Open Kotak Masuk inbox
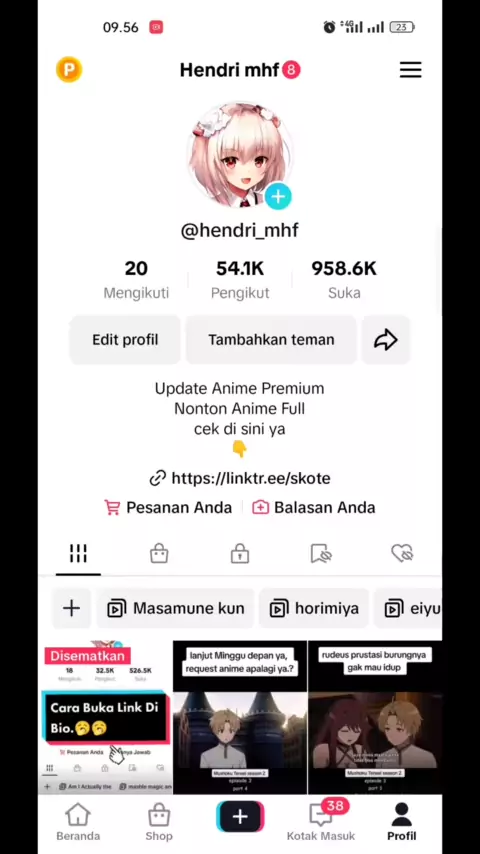Image resolution: width=480 pixels, height=854 pixels. point(321,822)
